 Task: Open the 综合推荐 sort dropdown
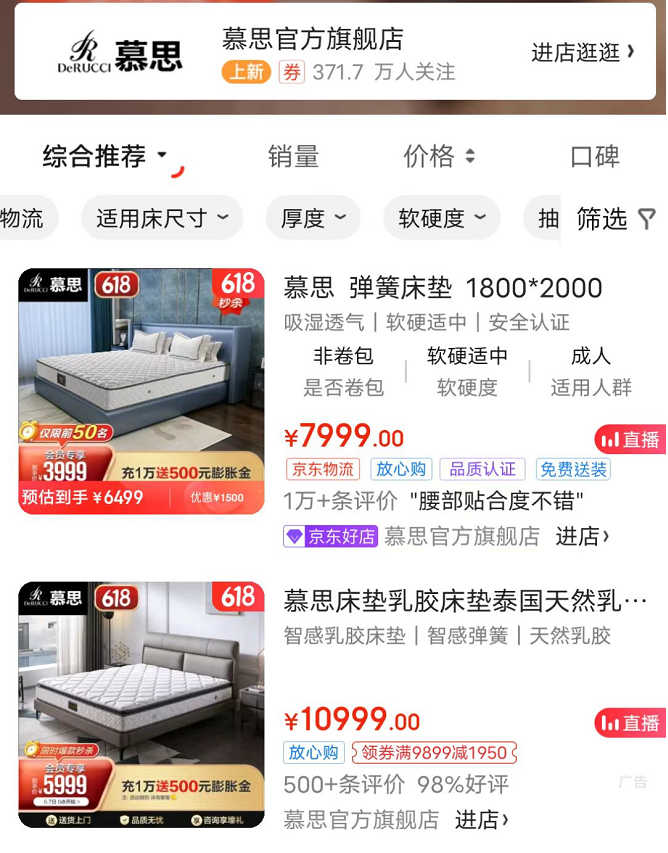click(x=104, y=157)
